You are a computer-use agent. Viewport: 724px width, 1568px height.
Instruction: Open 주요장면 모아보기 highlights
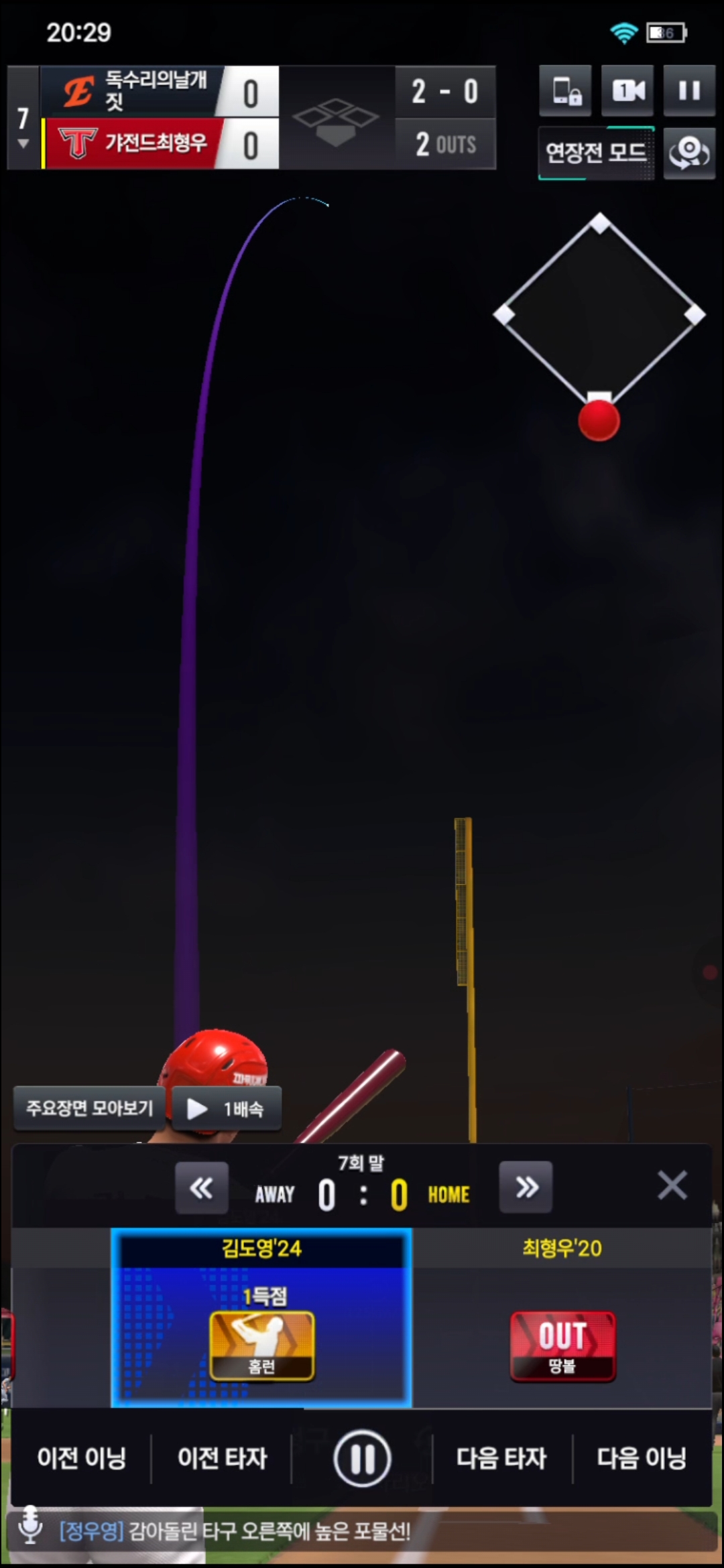89,1108
